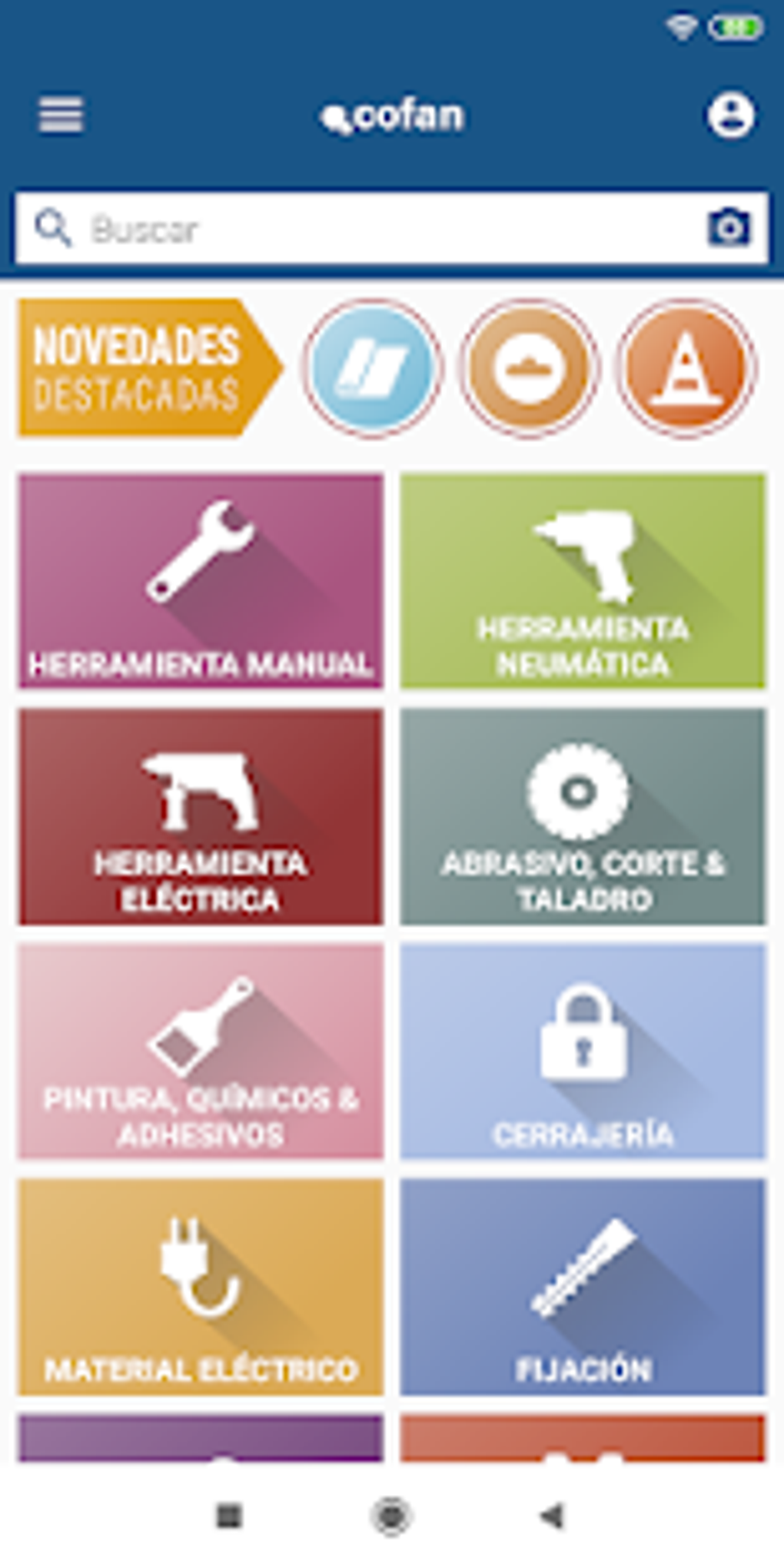Return to the home screen via system home

[391, 1517]
